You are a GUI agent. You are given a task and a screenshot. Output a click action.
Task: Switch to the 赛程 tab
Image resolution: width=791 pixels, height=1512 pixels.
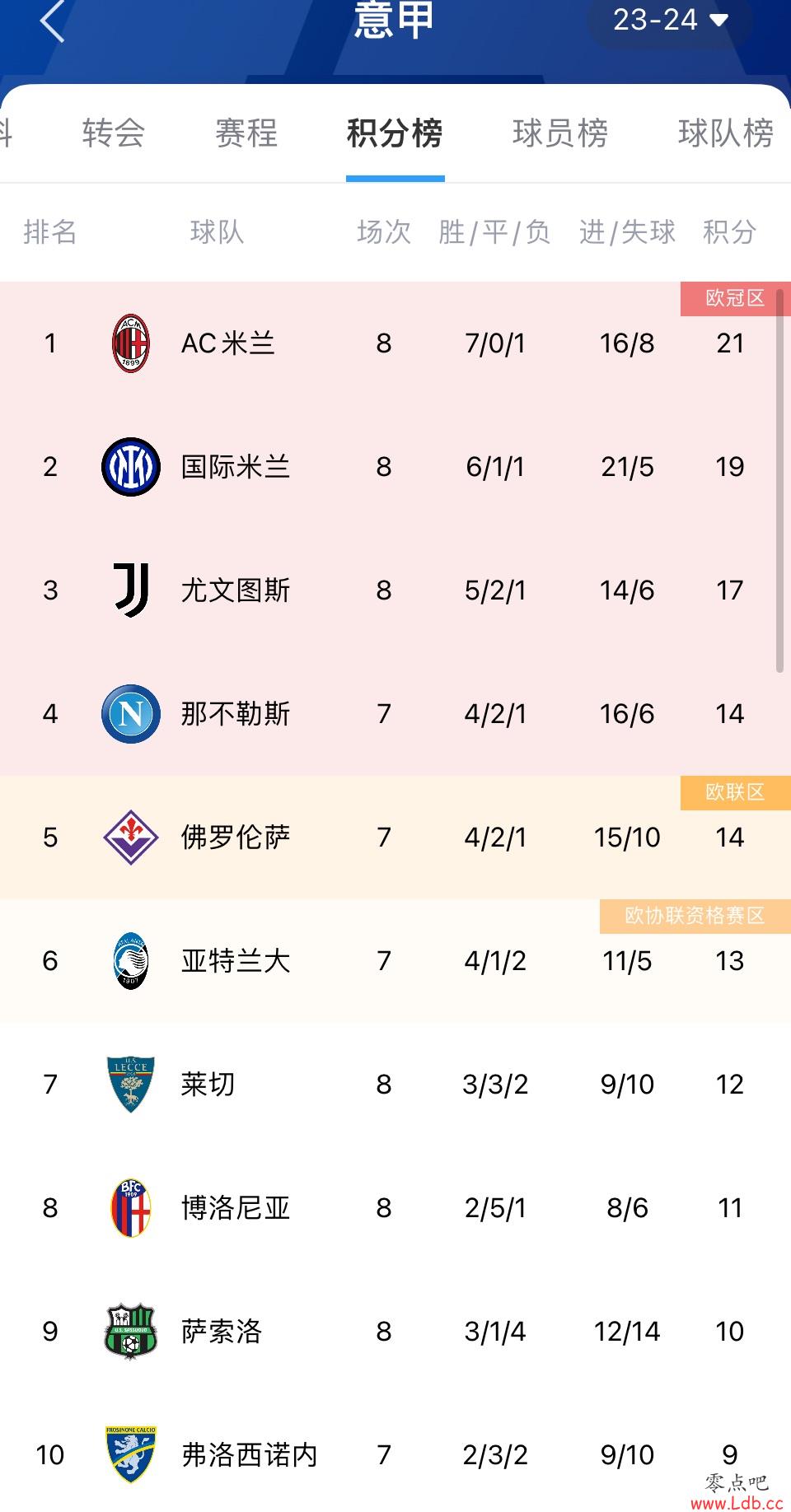[x=246, y=133]
